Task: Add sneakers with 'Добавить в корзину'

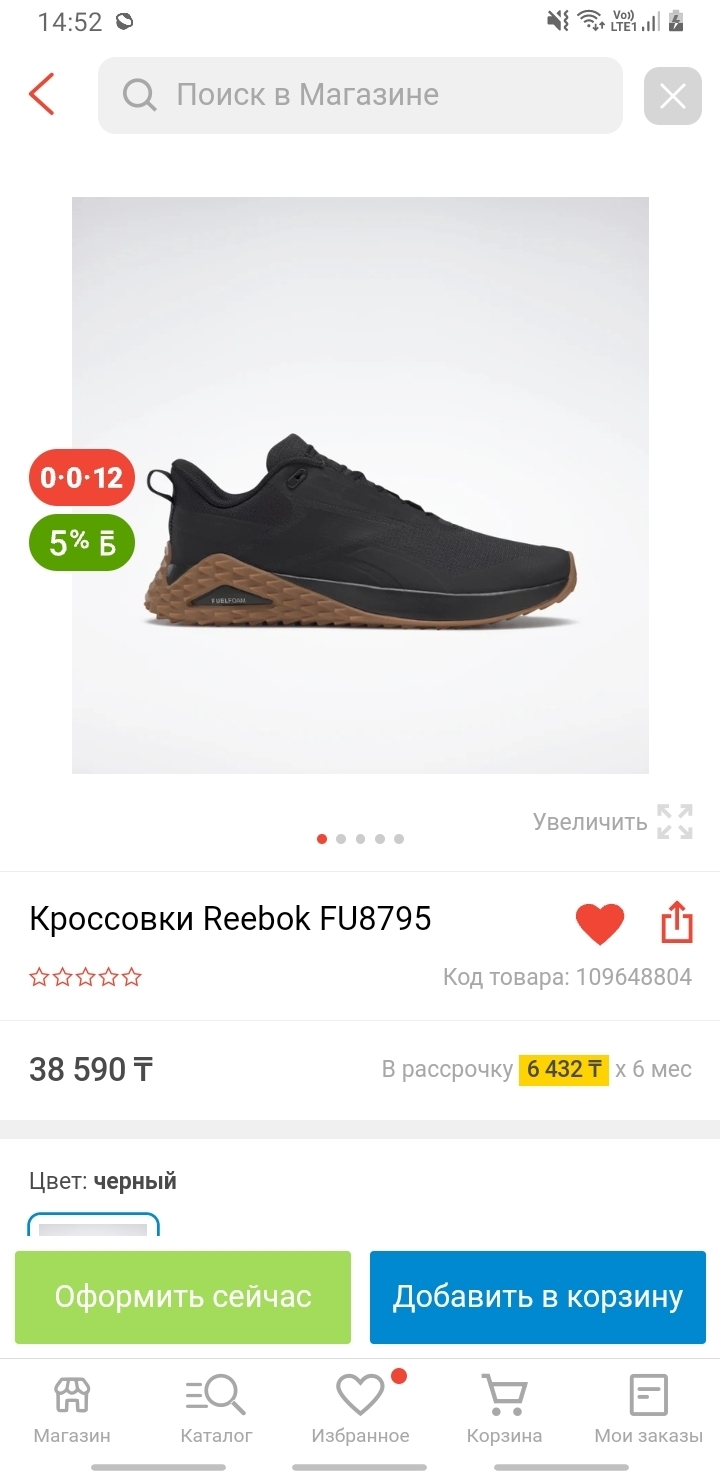Action: [538, 1297]
